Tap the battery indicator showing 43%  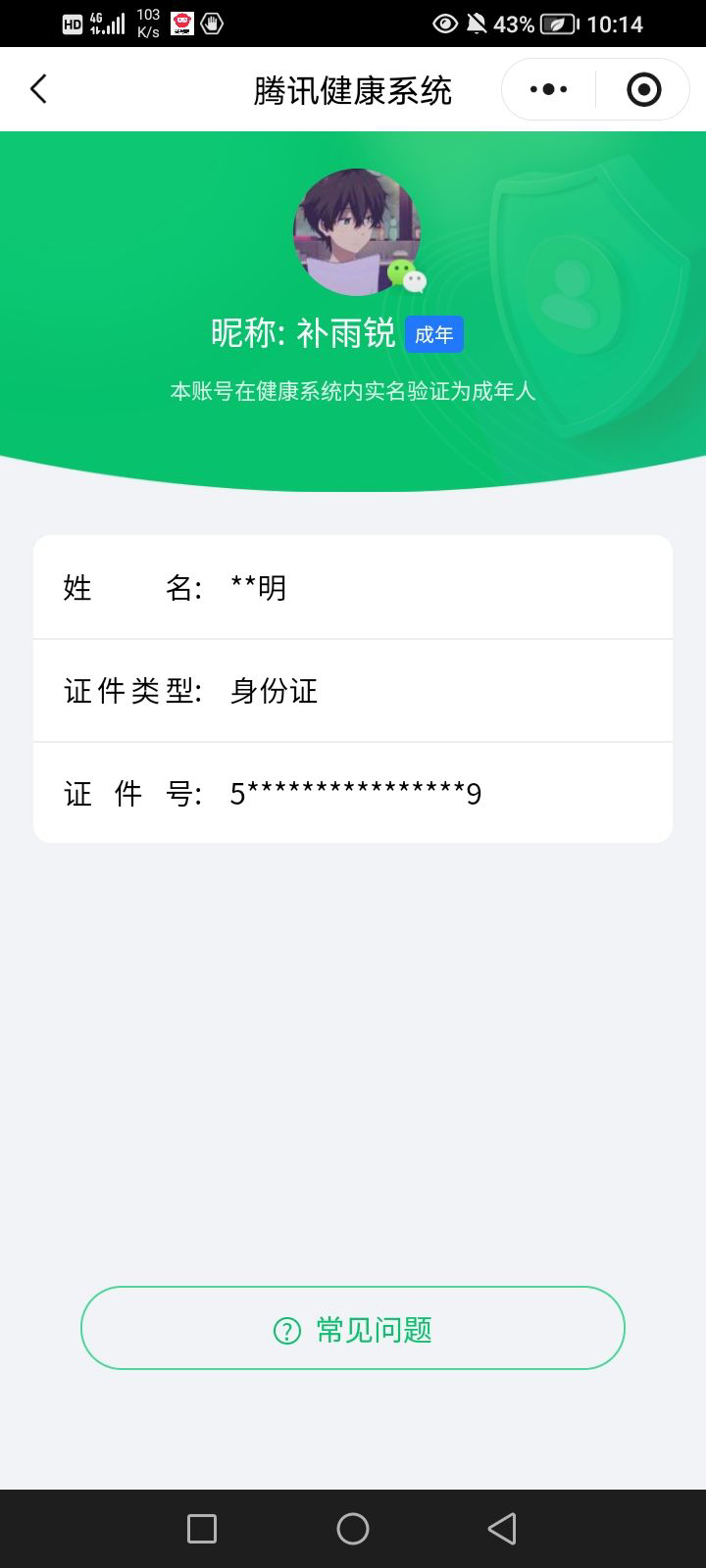tap(556, 24)
